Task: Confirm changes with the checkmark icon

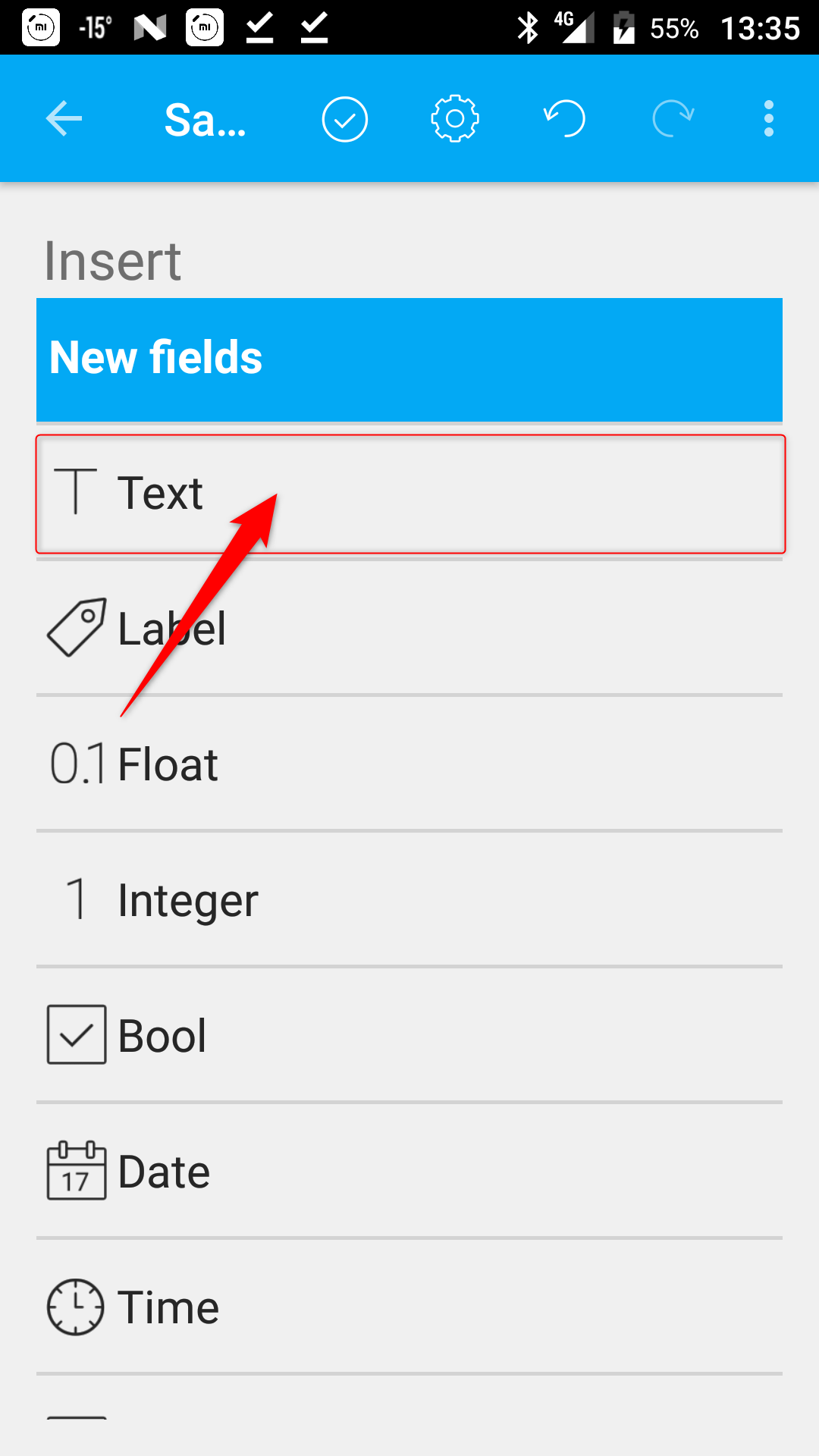Action: pyautogui.click(x=345, y=119)
